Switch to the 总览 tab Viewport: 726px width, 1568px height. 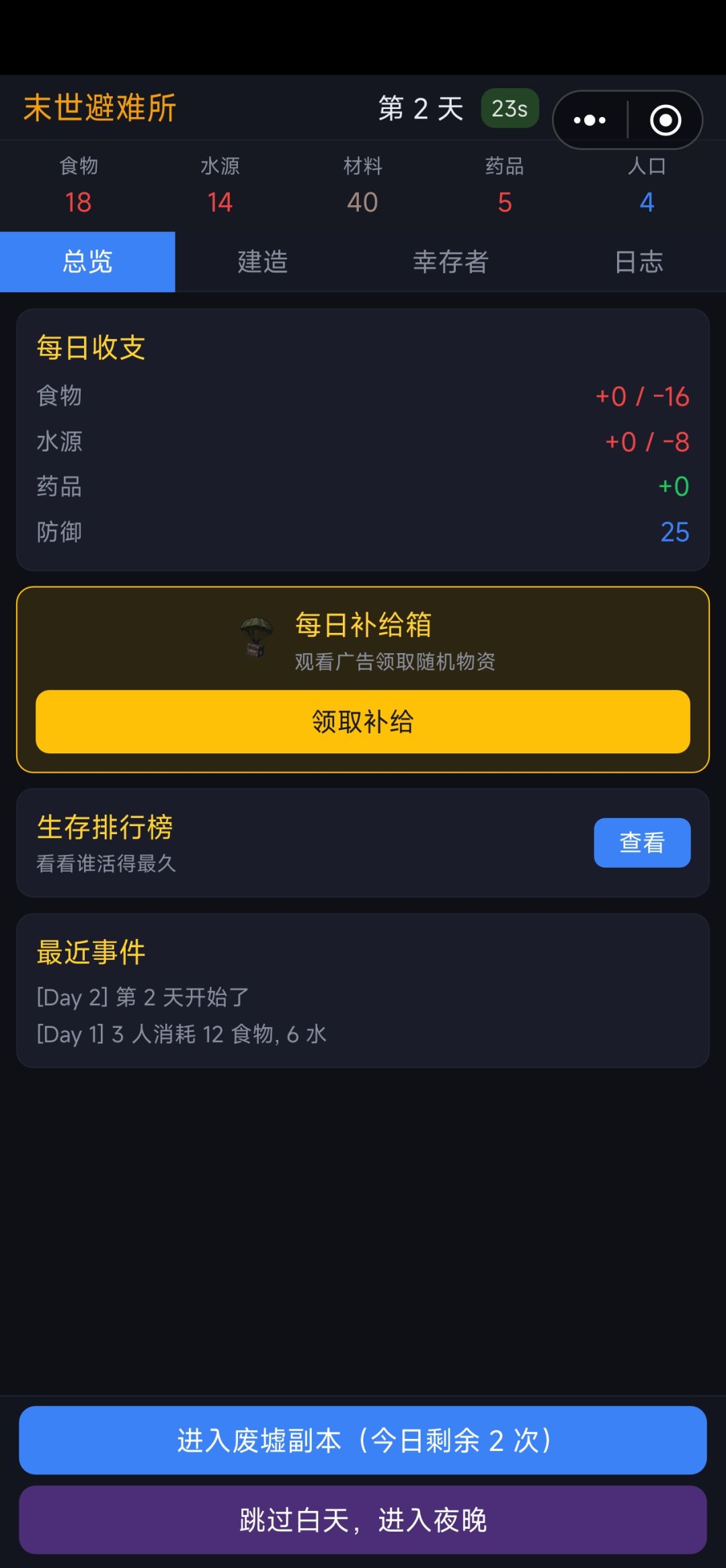click(x=87, y=262)
